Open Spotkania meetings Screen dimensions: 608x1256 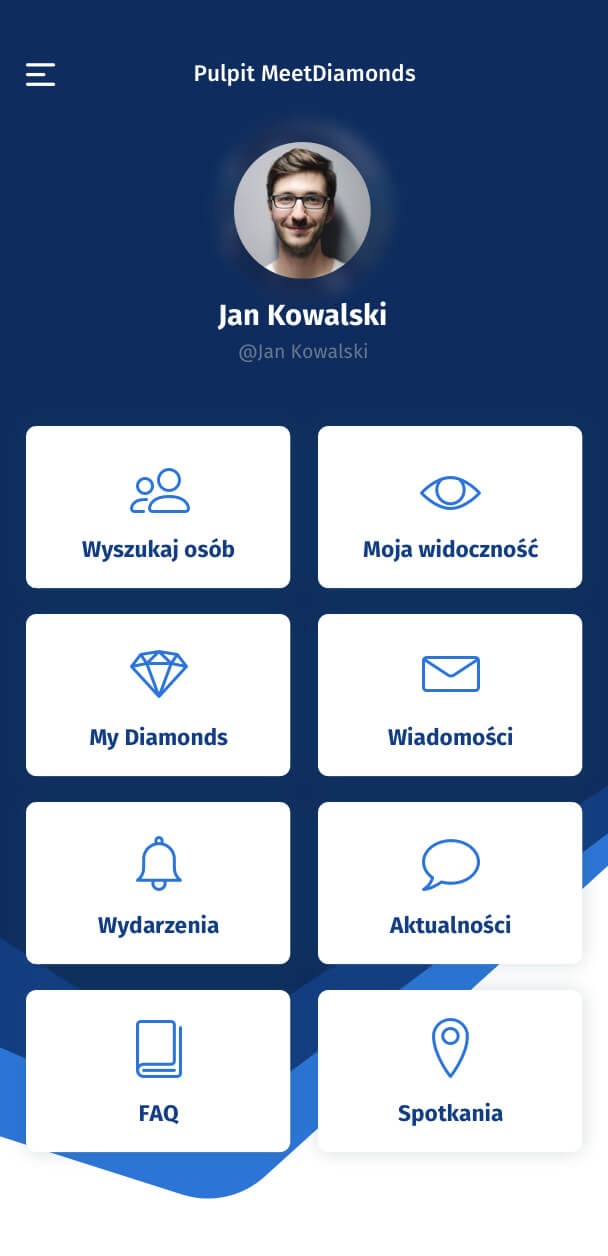(450, 1071)
